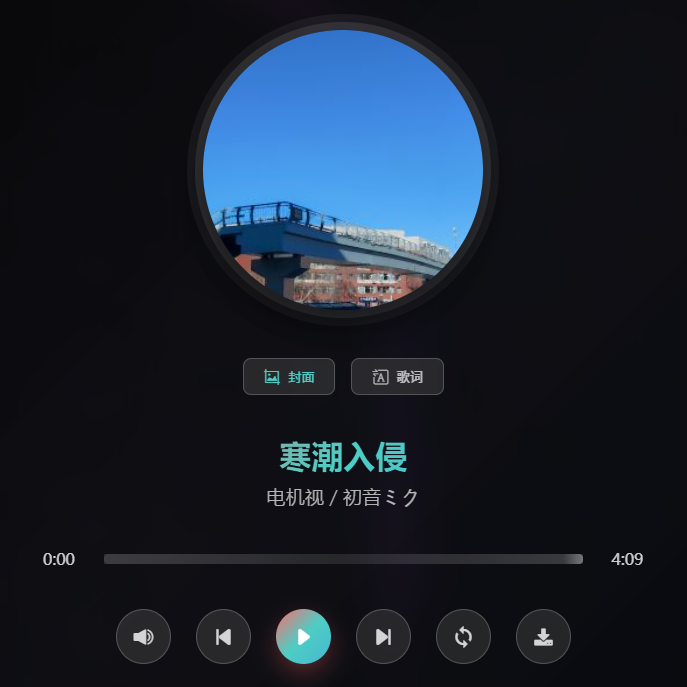Play 寒潮入侵 with the play button
The image size is (687, 687).
coord(303,637)
